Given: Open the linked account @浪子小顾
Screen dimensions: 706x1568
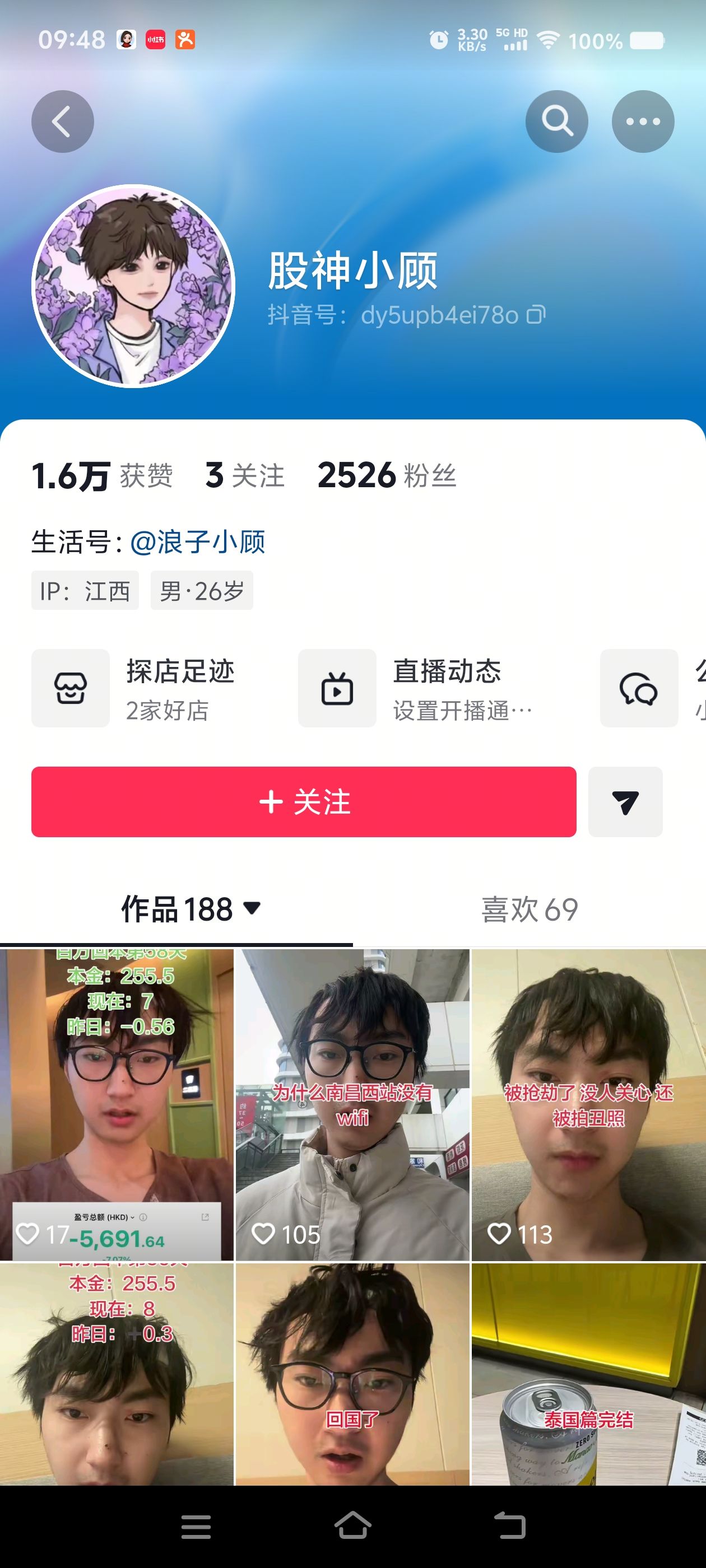Looking at the screenshot, I should pos(198,541).
